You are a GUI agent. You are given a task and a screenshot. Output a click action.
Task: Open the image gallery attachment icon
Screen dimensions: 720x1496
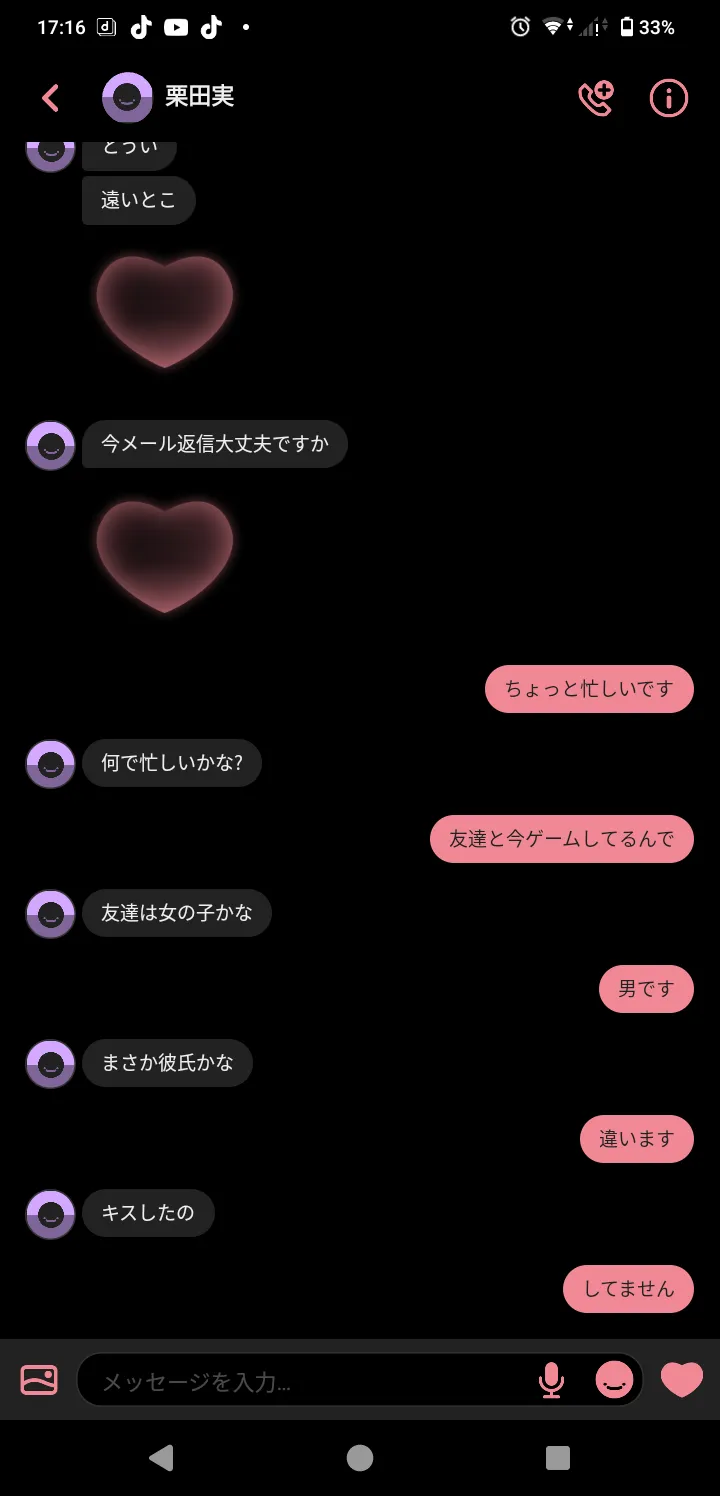tap(39, 1380)
